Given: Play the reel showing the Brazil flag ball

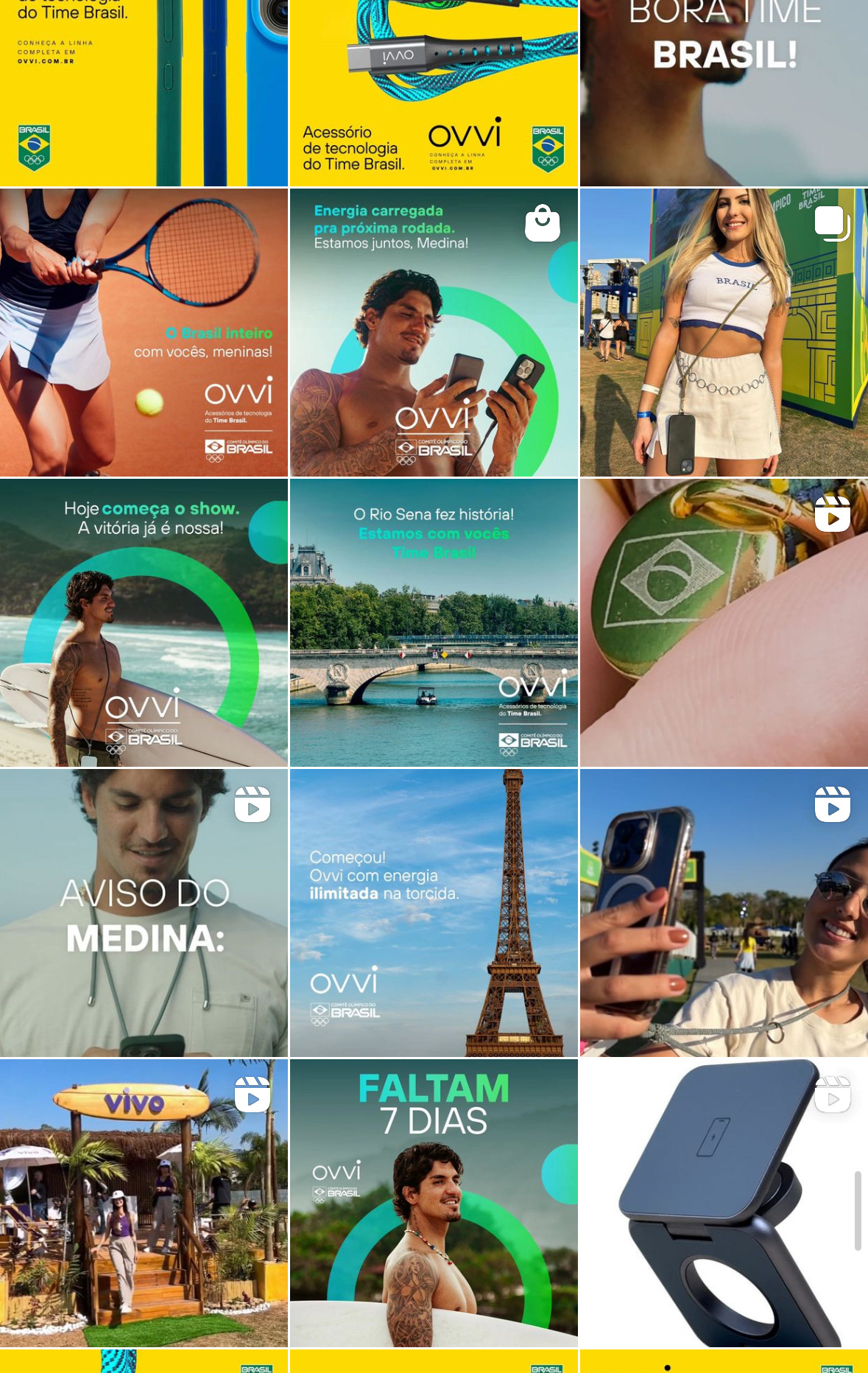Looking at the screenshot, I should (x=724, y=622).
